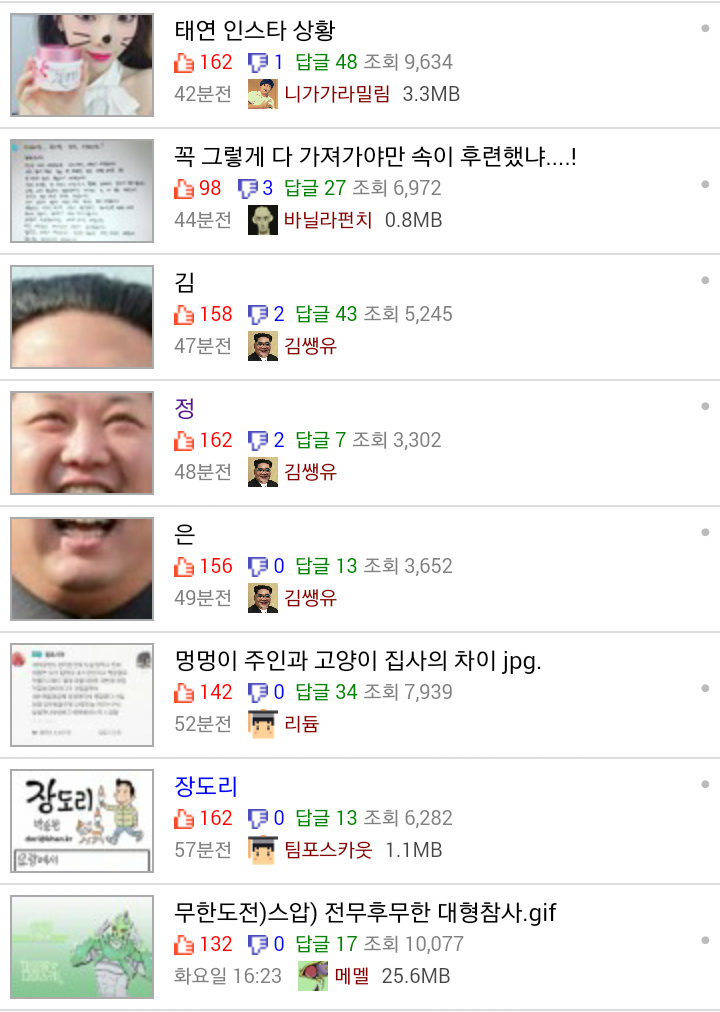Screen dimensions: 720x1012
Task: View author 니가가라밀림's profile
Action: point(336,94)
